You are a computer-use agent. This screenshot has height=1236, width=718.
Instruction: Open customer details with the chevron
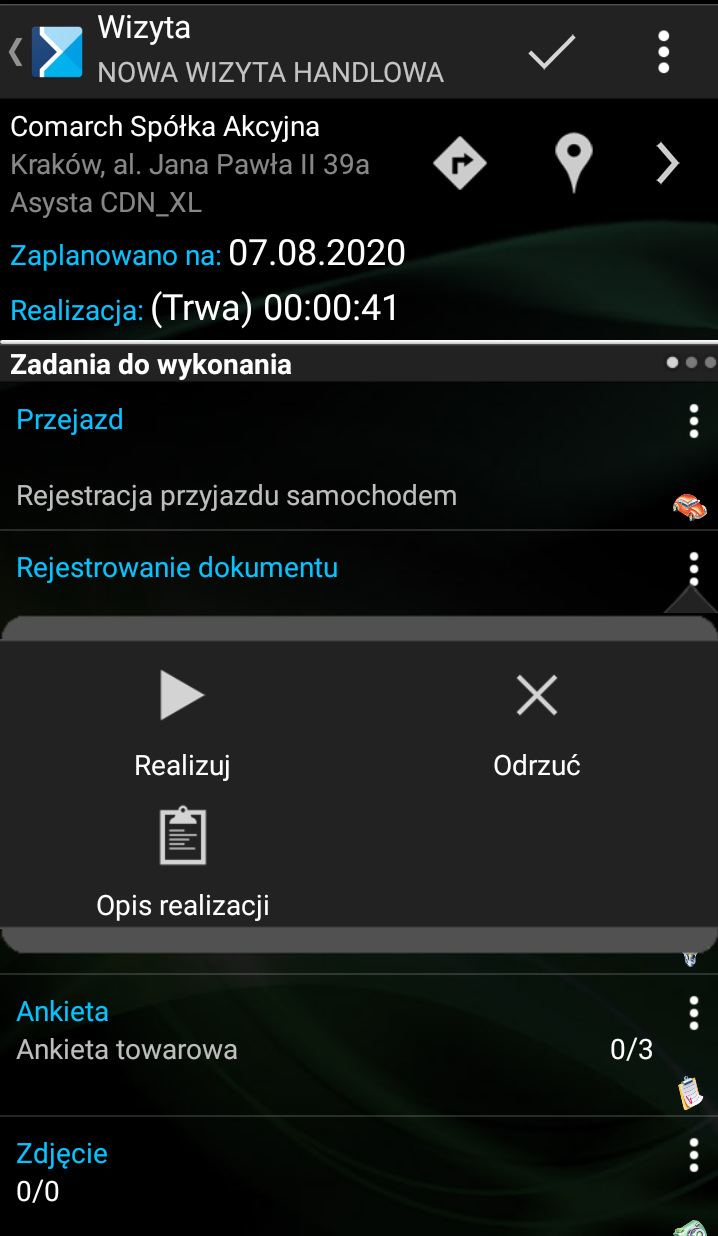pos(667,163)
